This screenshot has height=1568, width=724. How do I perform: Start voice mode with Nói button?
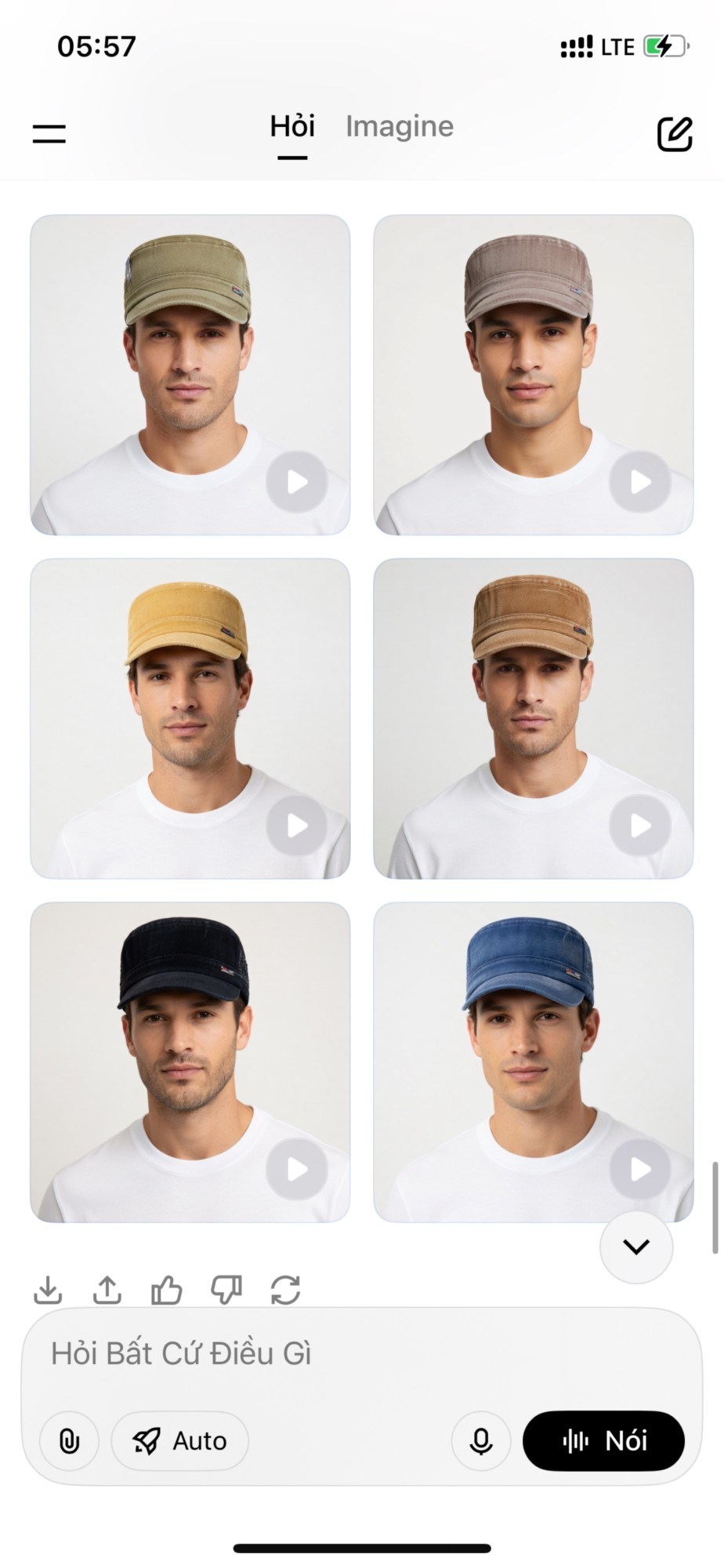[603, 1441]
